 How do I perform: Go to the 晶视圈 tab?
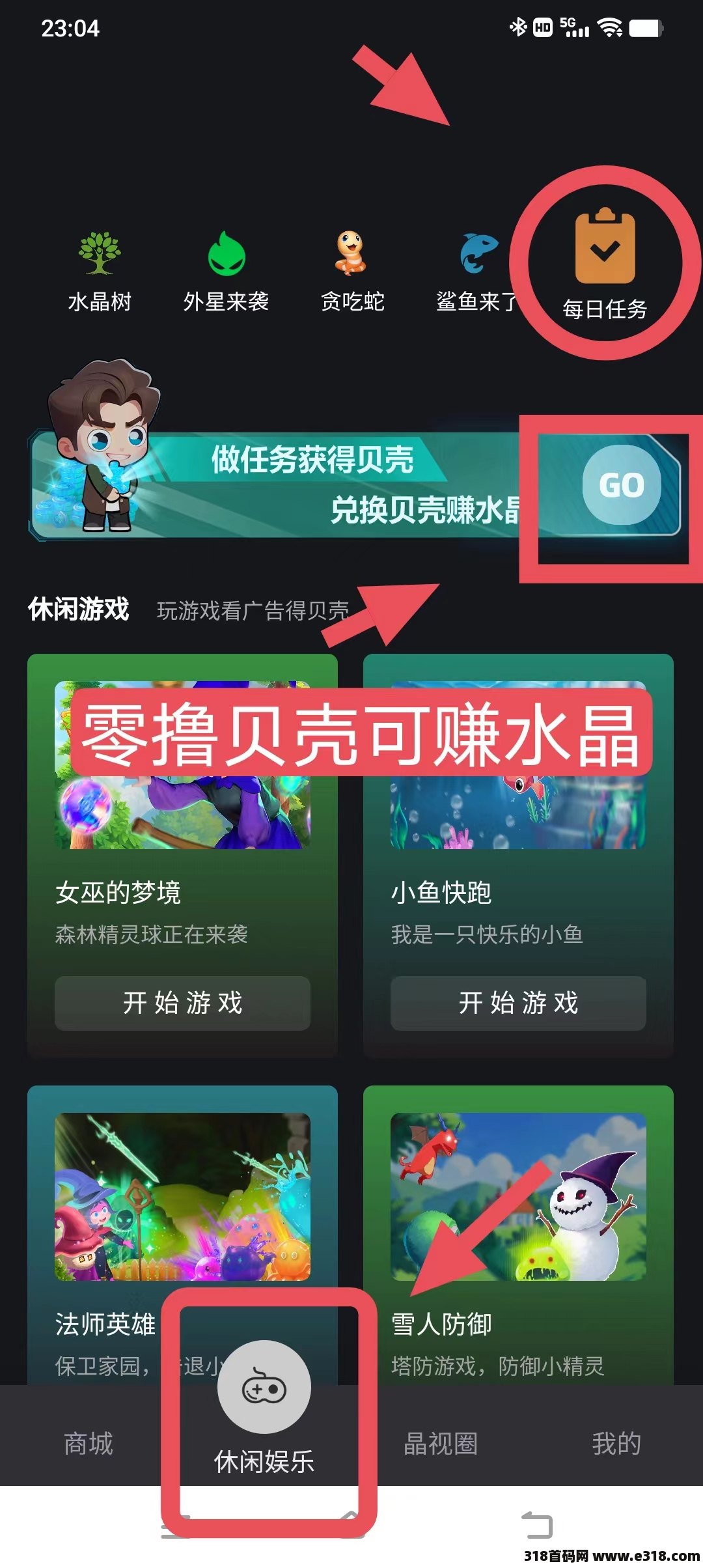click(x=441, y=1444)
